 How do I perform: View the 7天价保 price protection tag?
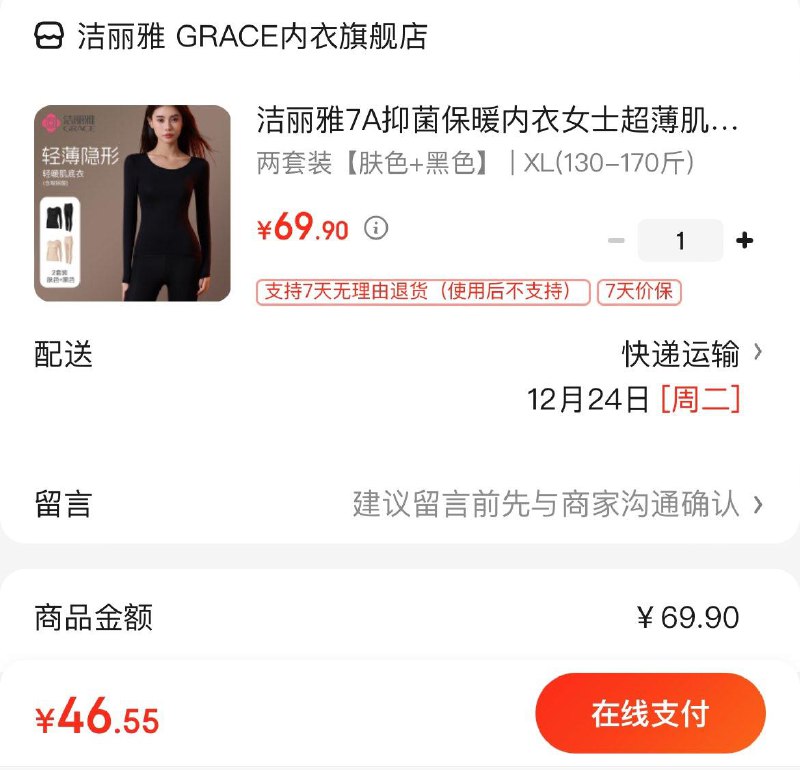pyautogui.click(x=640, y=292)
